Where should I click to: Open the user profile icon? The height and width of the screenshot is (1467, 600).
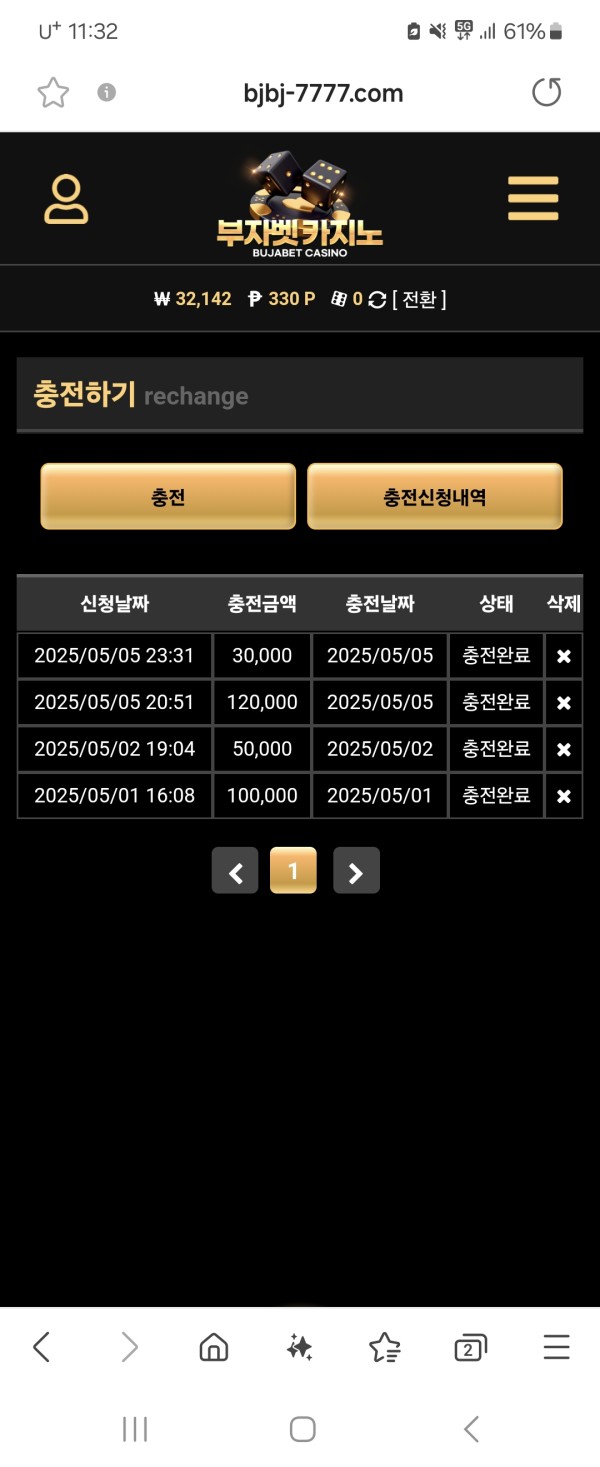[66, 199]
